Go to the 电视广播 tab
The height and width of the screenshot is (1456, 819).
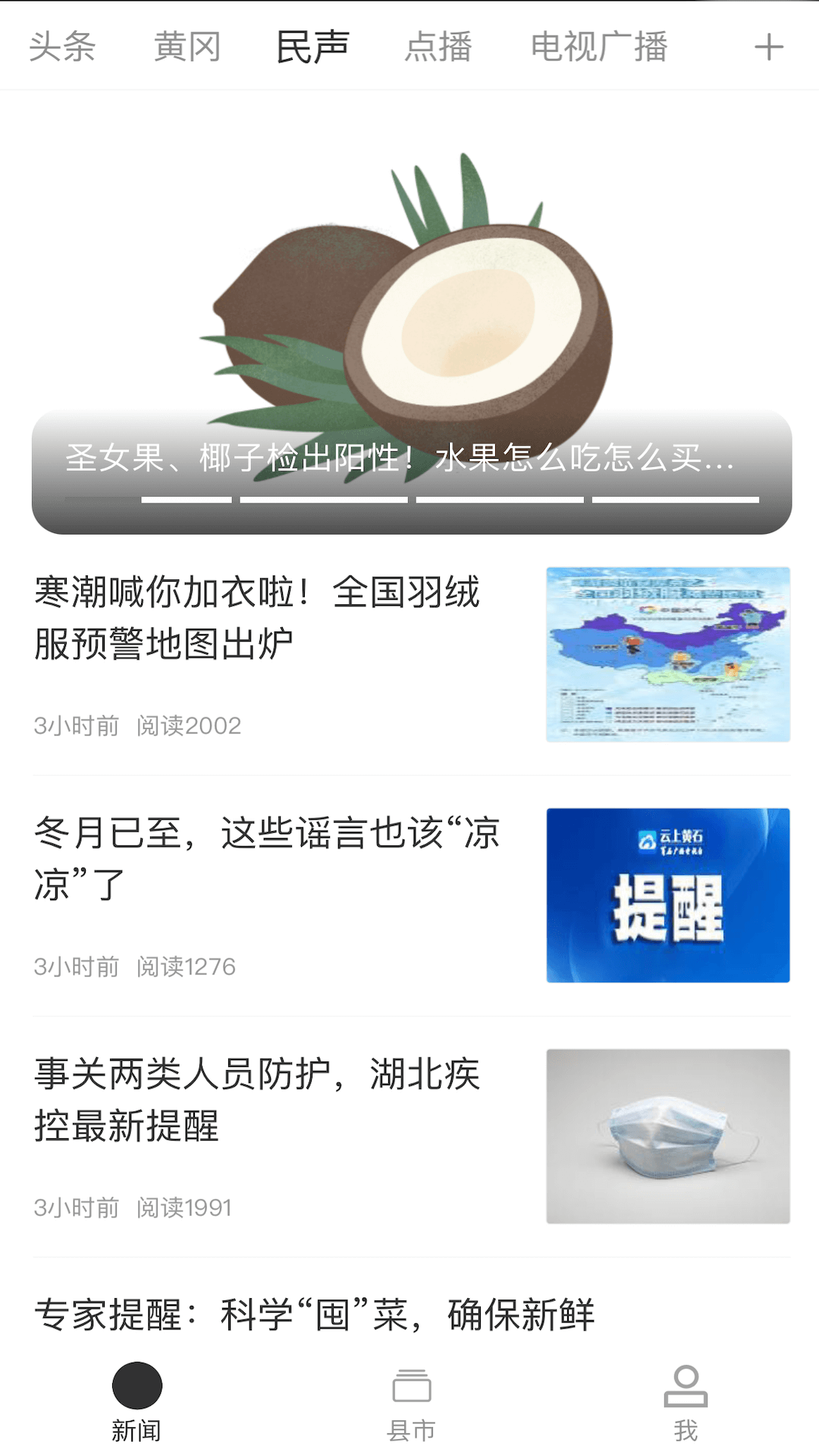(x=598, y=47)
